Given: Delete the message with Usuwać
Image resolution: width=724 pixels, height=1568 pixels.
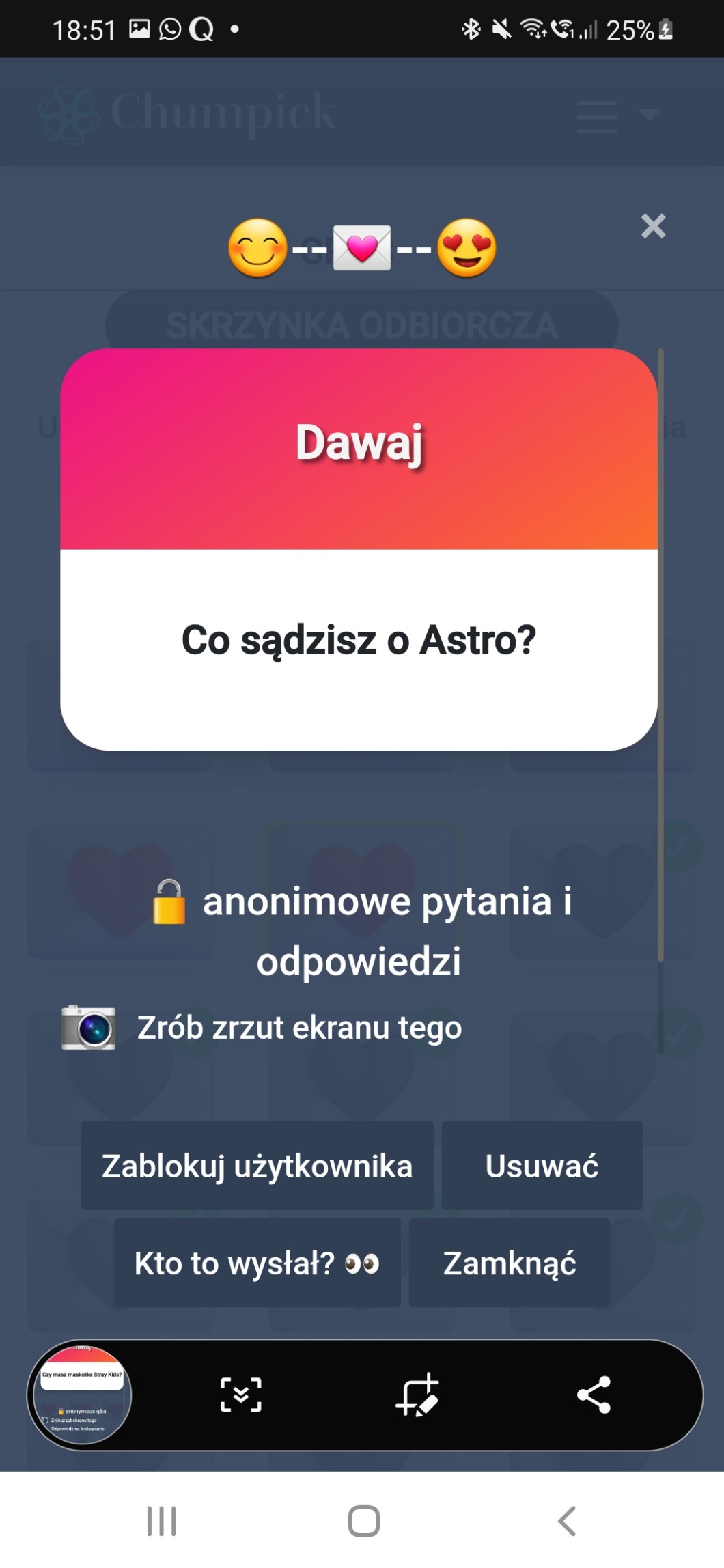Looking at the screenshot, I should [x=542, y=1166].
